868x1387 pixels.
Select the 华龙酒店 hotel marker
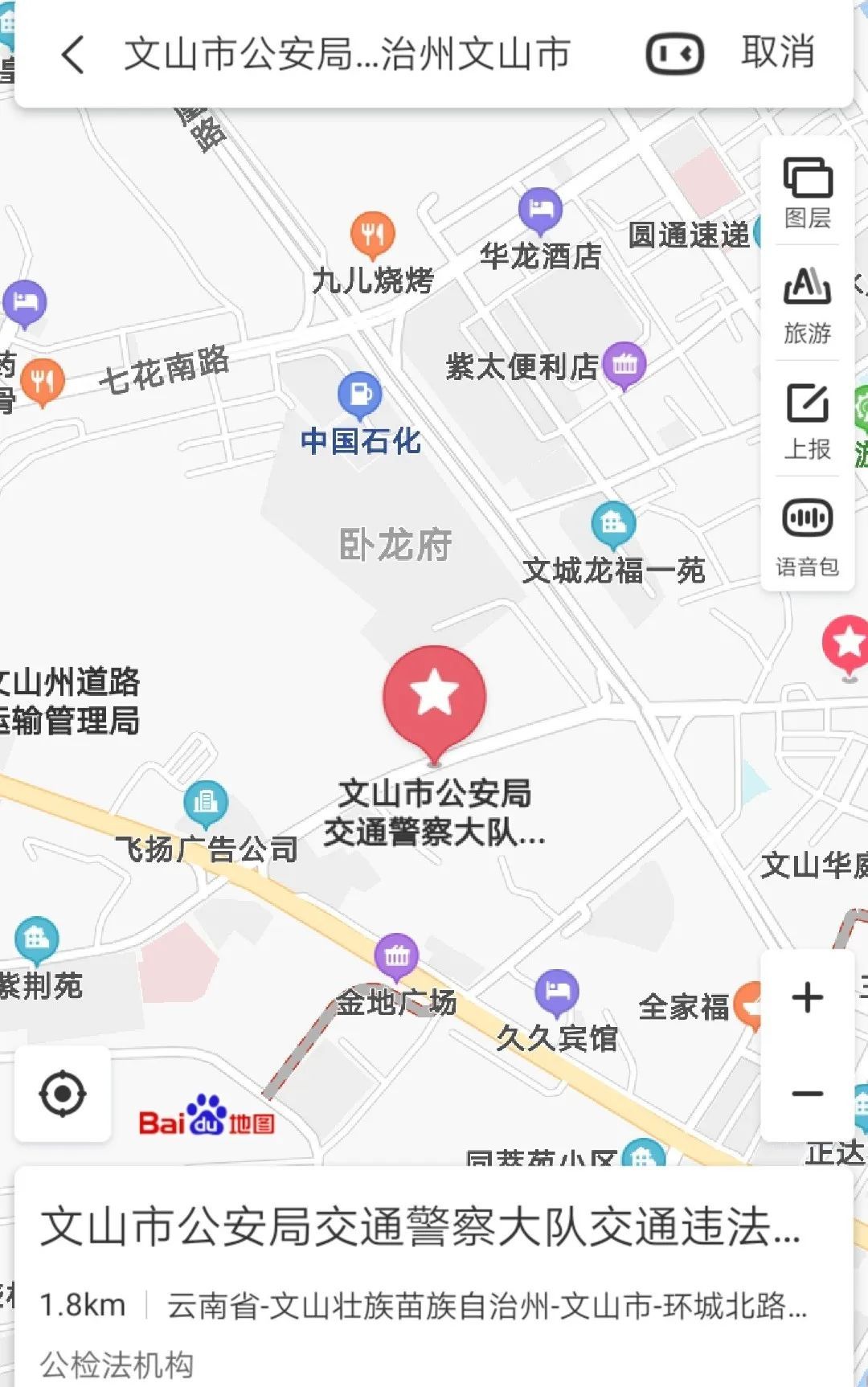[x=540, y=211]
